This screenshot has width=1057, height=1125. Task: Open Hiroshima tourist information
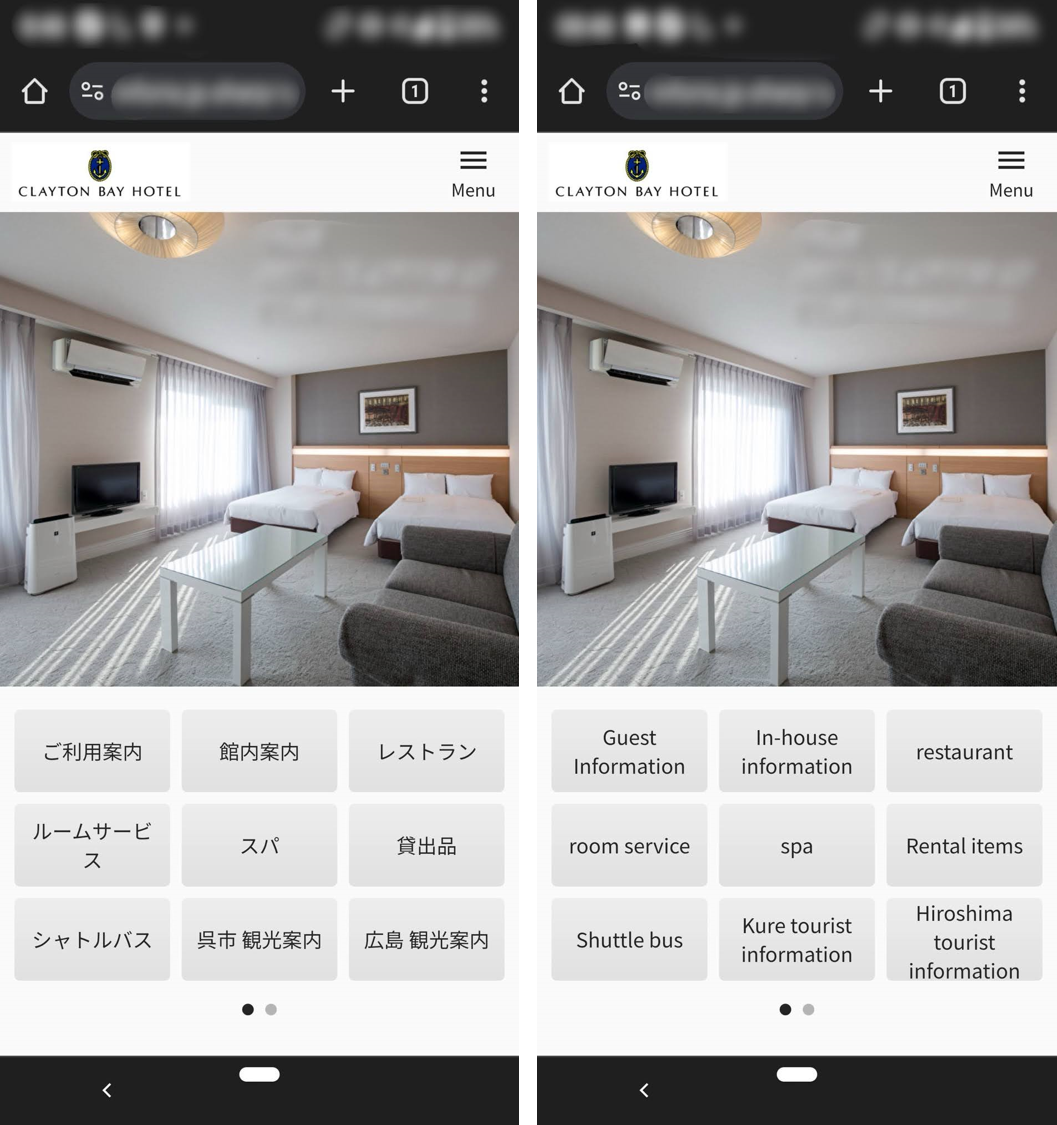click(964, 939)
